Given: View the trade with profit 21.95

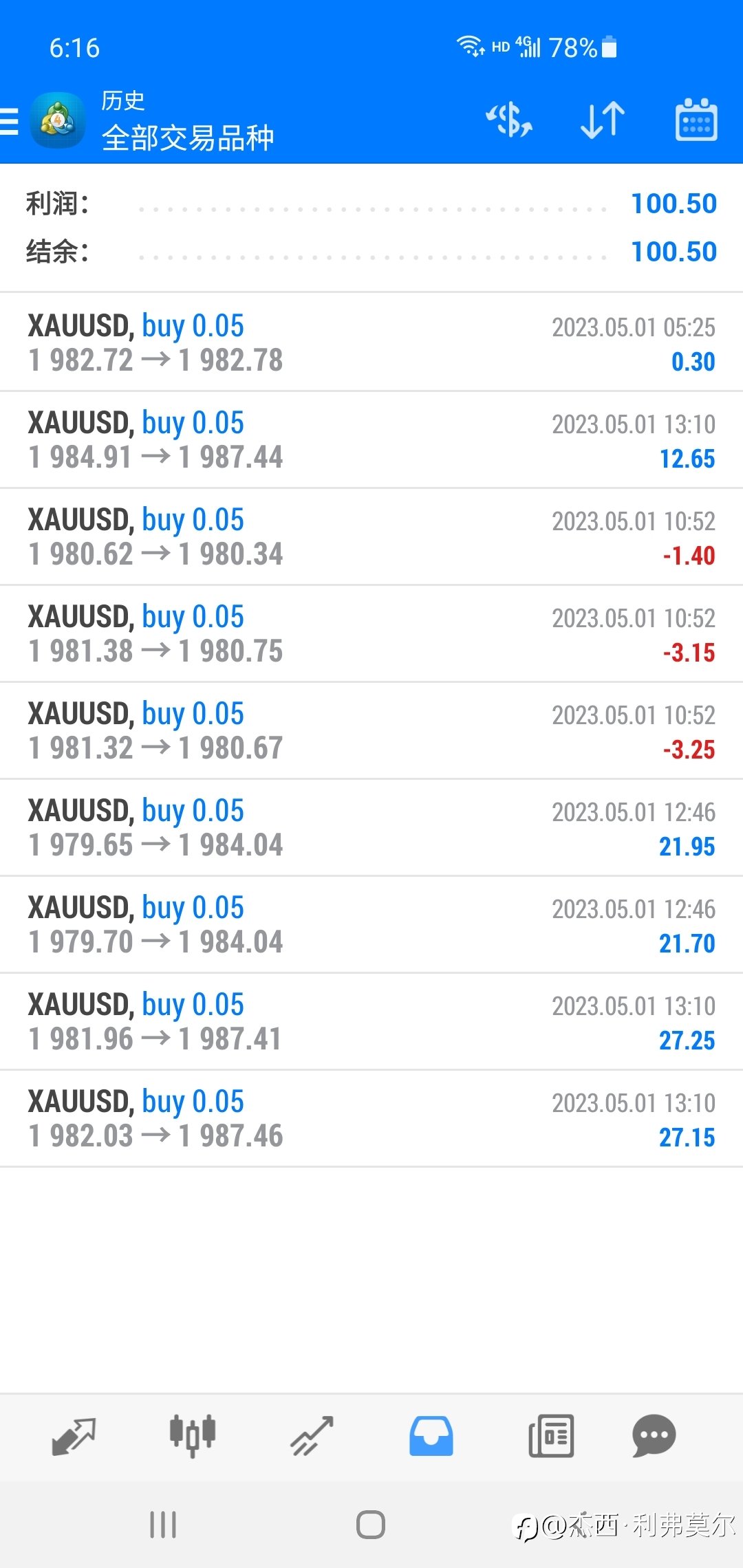Looking at the screenshot, I should click(x=371, y=827).
